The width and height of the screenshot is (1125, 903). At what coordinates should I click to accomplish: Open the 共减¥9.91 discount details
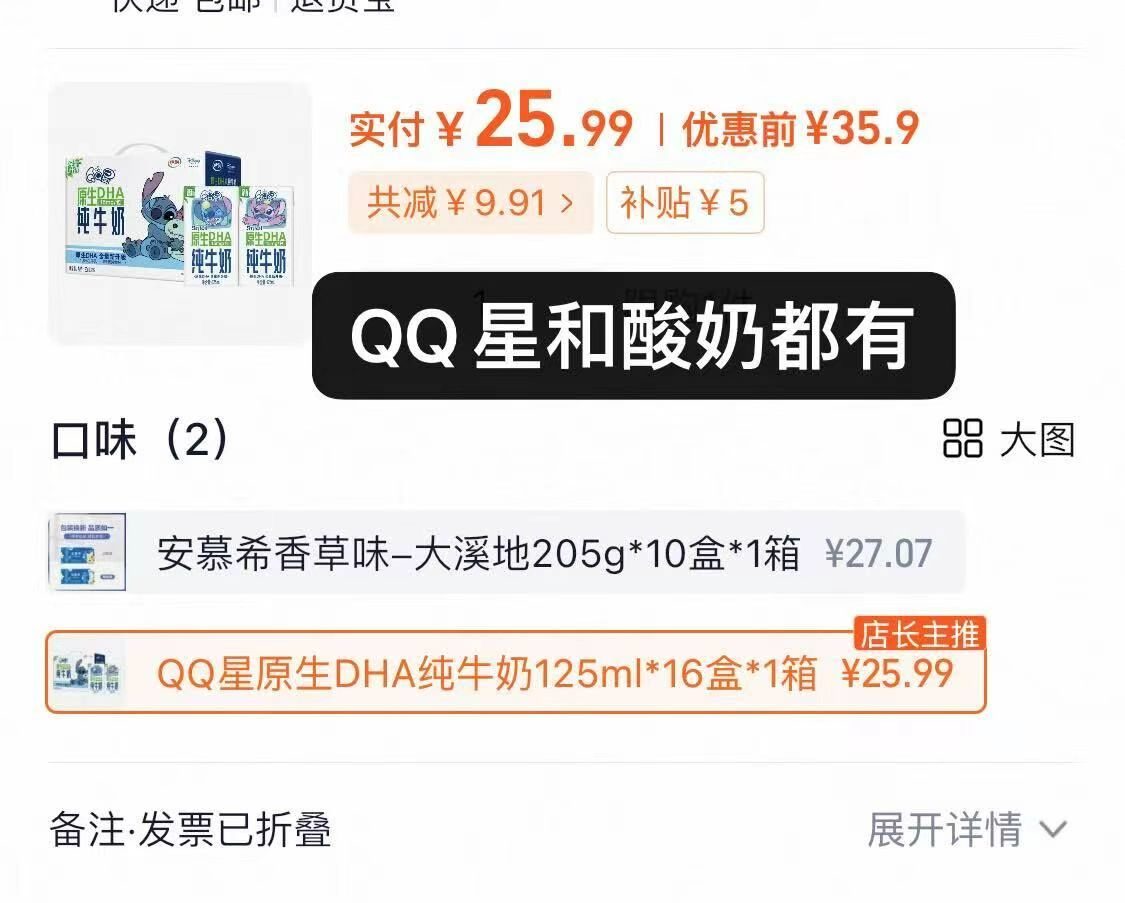point(470,203)
